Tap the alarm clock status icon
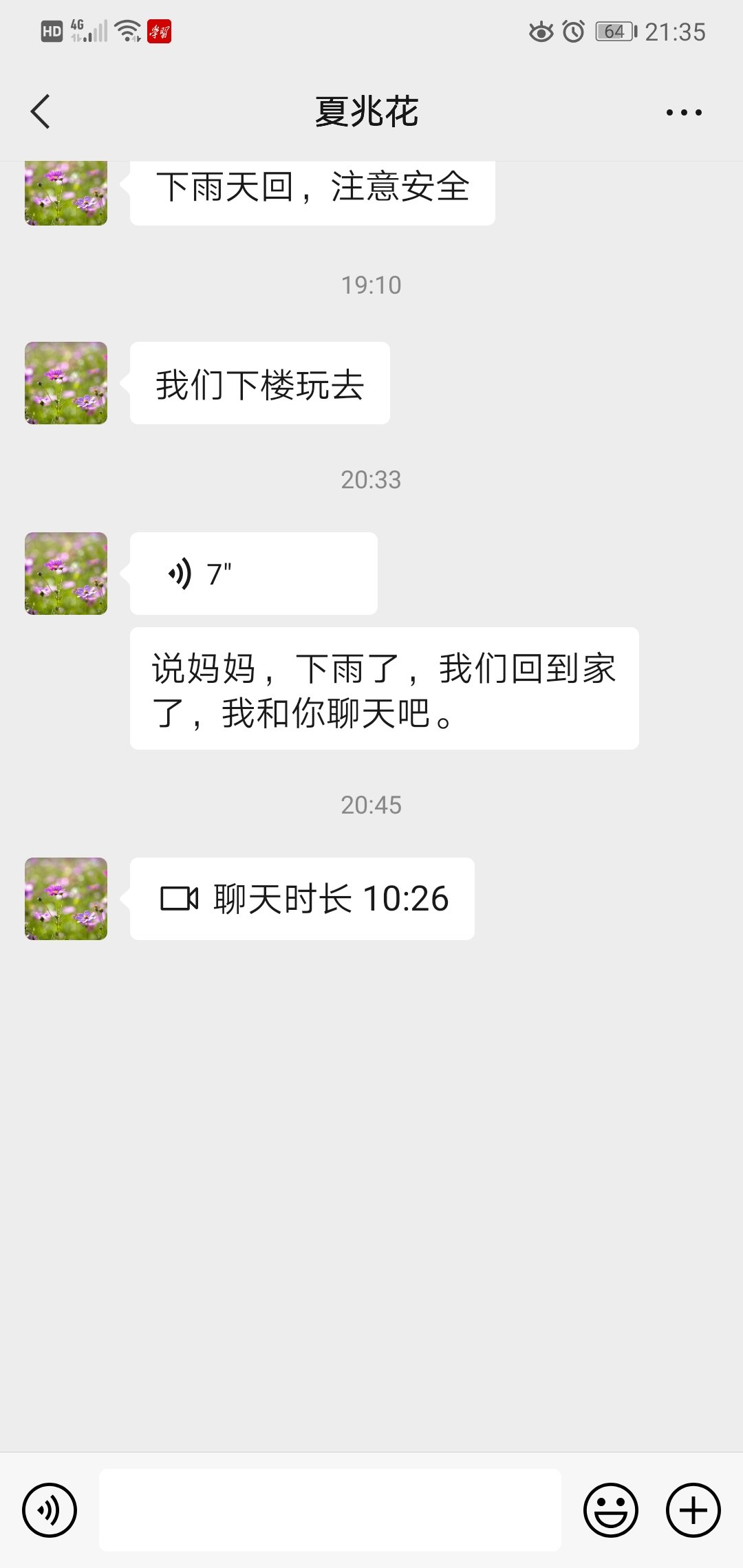743x1568 pixels. point(574,30)
